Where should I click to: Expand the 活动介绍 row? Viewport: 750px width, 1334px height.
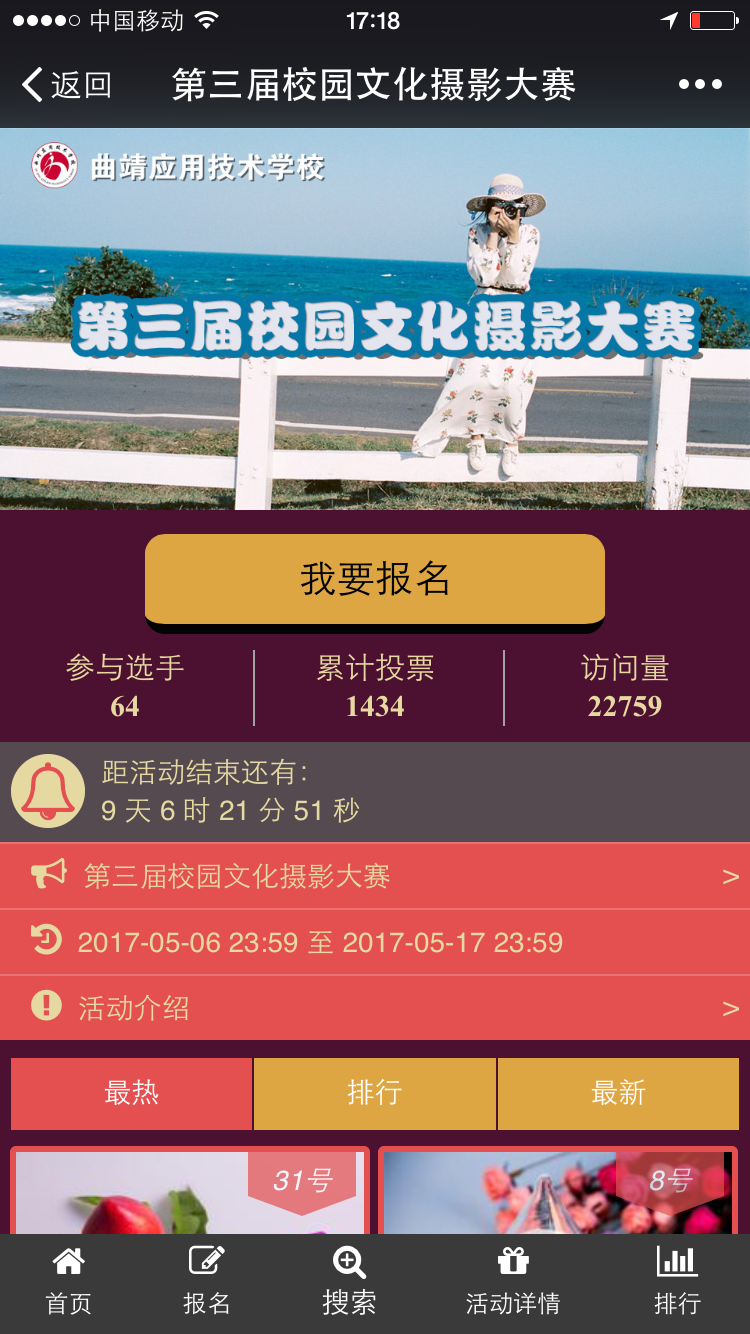[x=375, y=1008]
